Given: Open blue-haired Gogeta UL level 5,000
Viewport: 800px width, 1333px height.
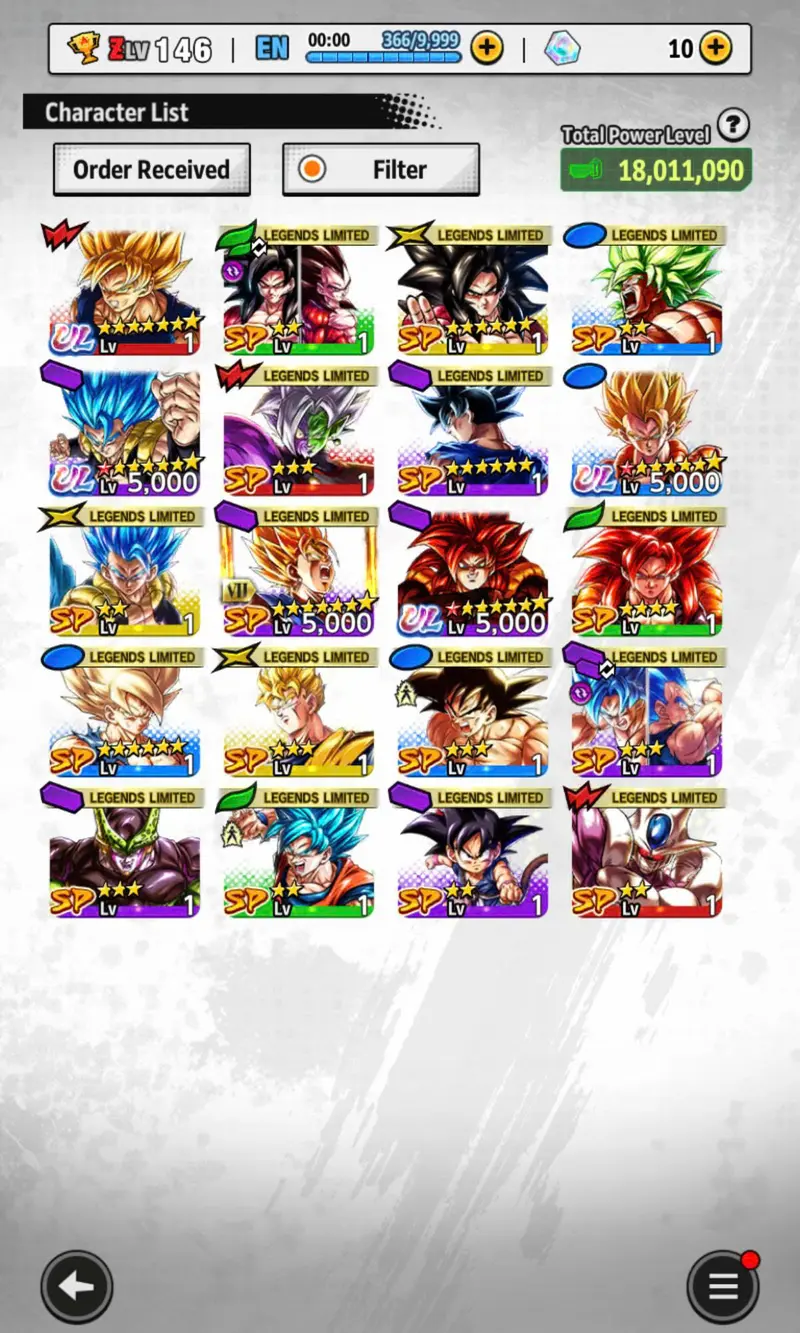Looking at the screenshot, I should [x=124, y=431].
